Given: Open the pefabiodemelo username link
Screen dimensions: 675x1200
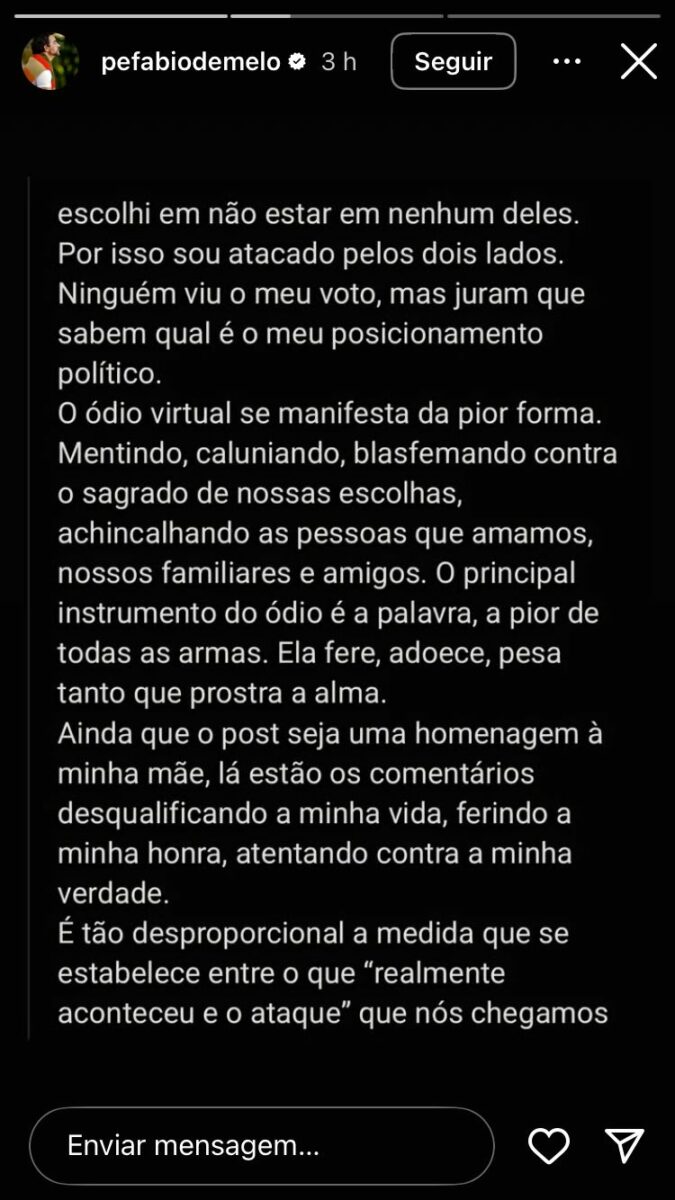Looking at the screenshot, I should 190,62.
